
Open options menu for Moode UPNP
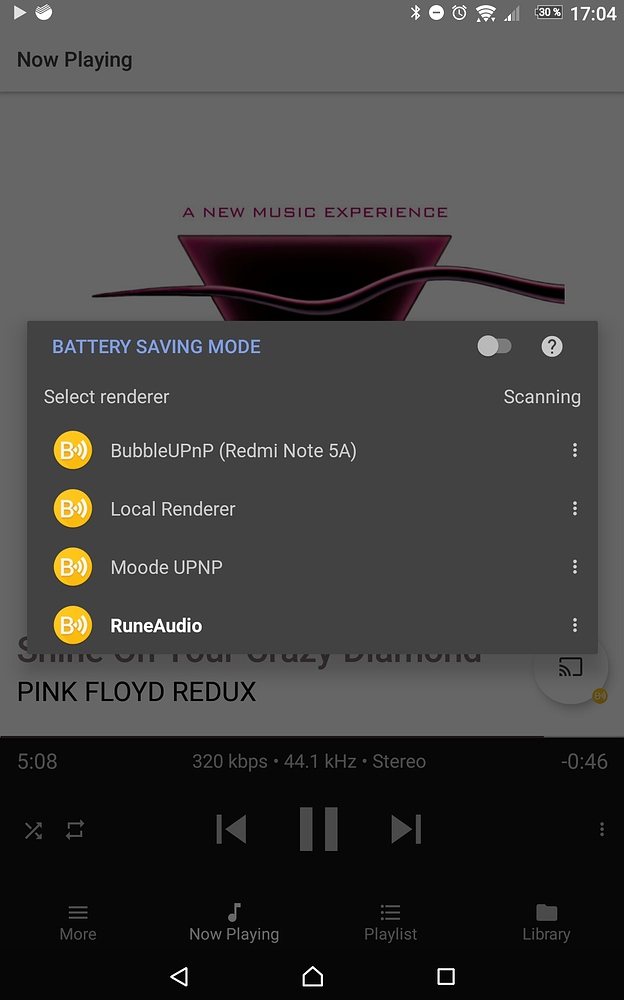pyautogui.click(x=575, y=567)
